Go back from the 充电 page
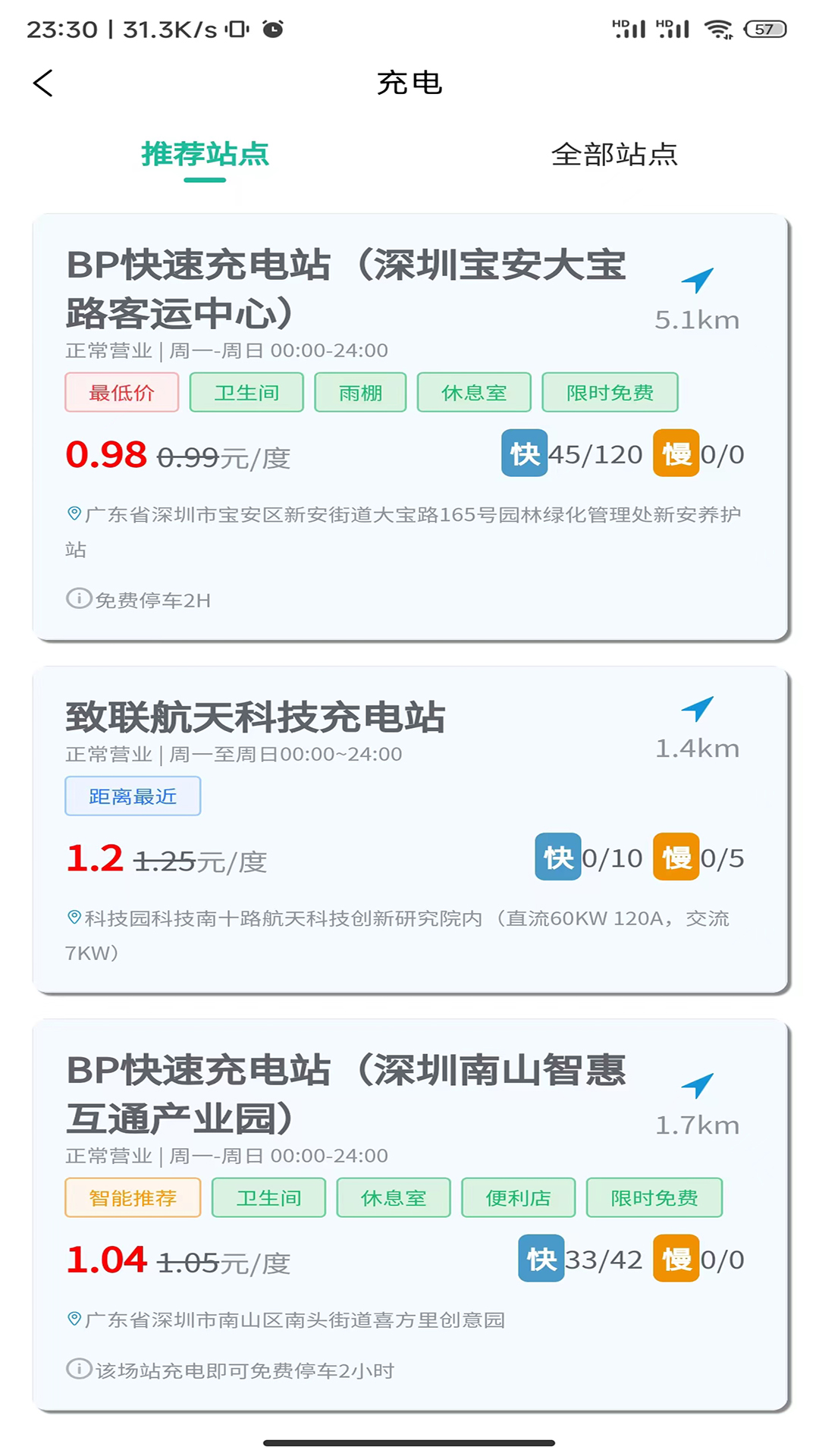The height and width of the screenshot is (1456, 819). pos(43,83)
